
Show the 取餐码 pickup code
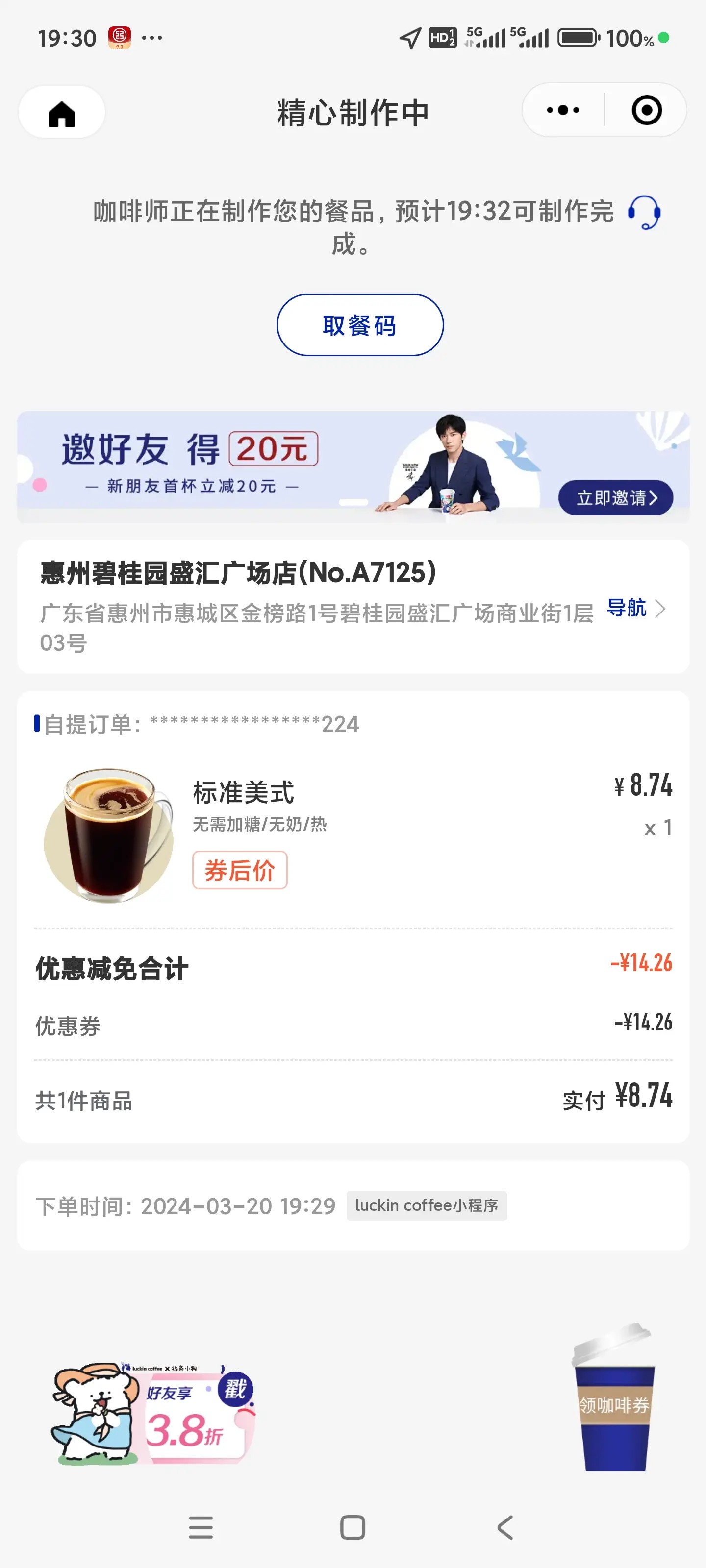pos(359,325)
